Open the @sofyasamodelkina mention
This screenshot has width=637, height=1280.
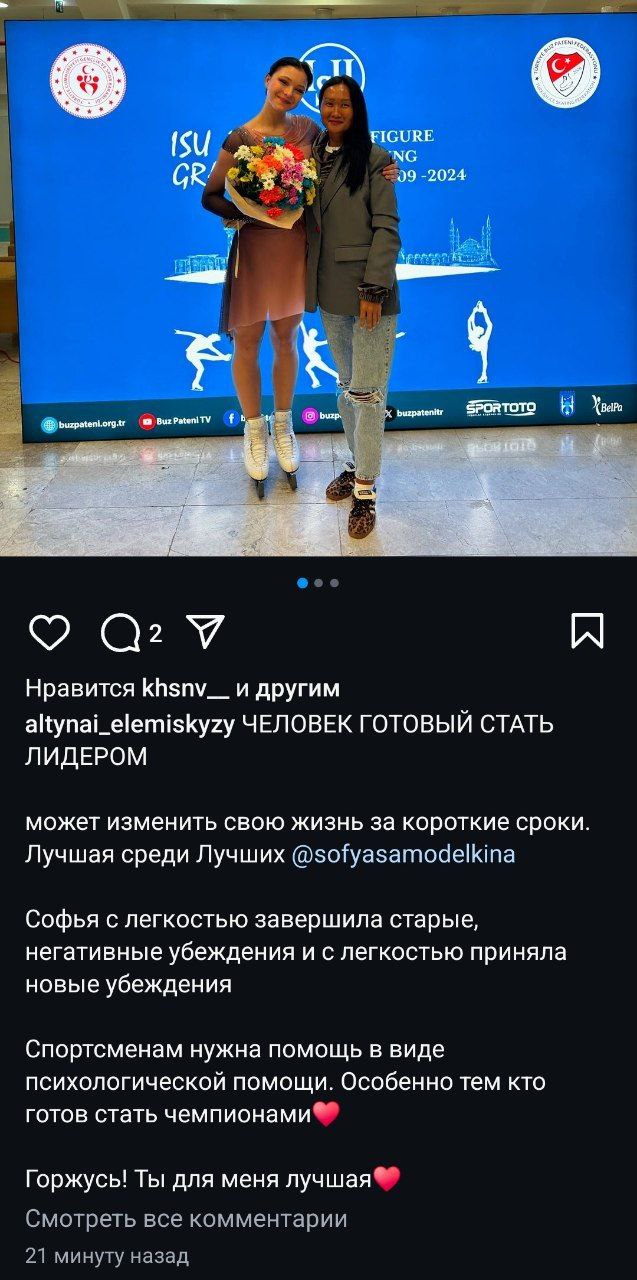point(403,855)
